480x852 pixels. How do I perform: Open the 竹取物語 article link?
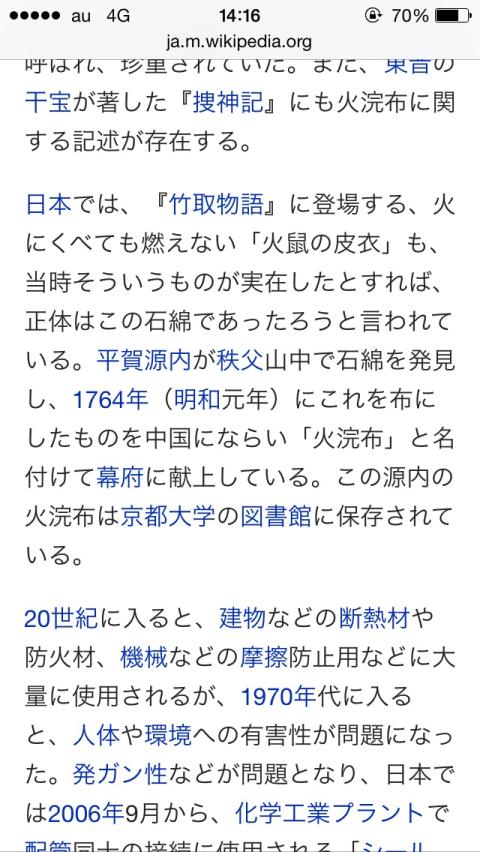click(215, 205)
